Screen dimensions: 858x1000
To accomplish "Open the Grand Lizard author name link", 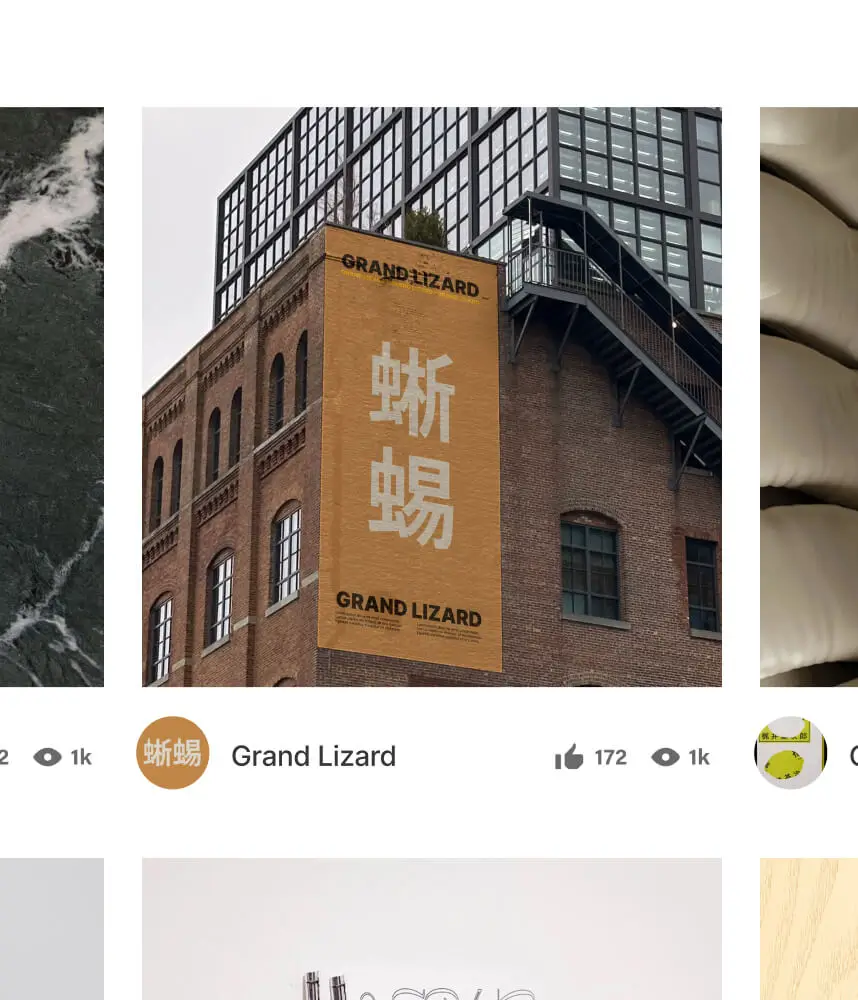I will click(313, 756).
